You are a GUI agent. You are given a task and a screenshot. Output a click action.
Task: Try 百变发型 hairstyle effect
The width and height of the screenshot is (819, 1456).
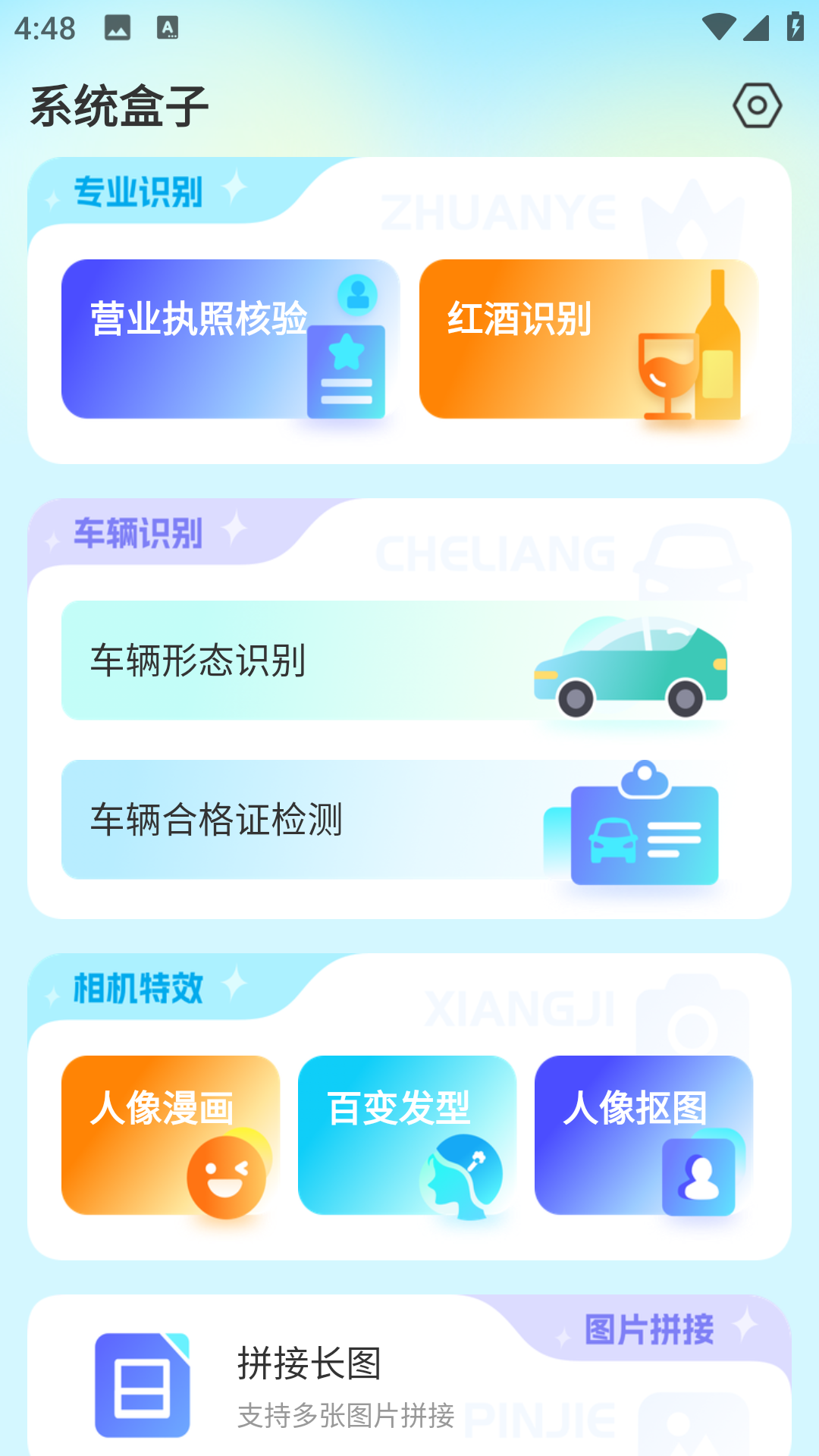407,1135
